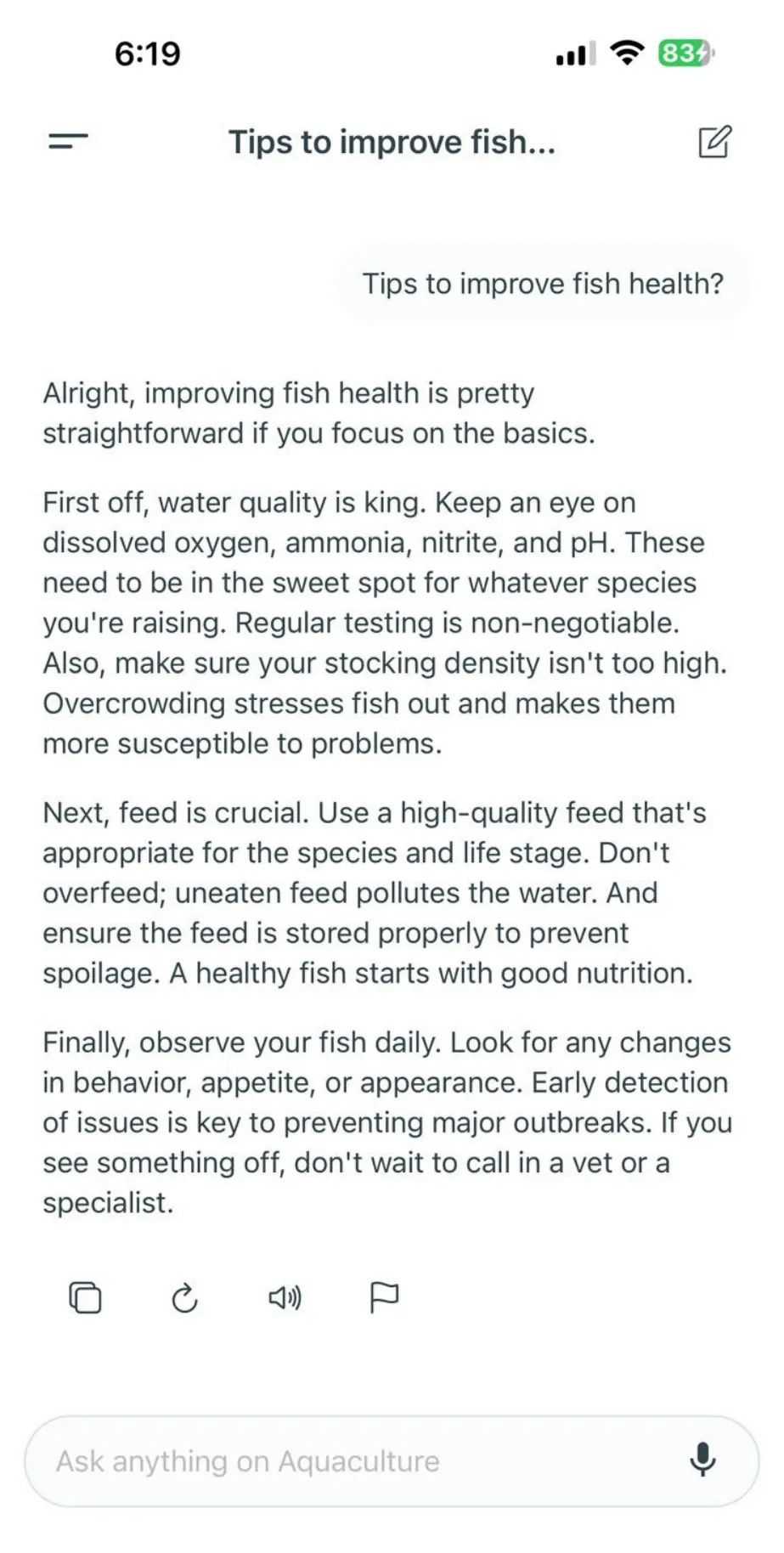Activate voice input microphone

pos(702,1460)
